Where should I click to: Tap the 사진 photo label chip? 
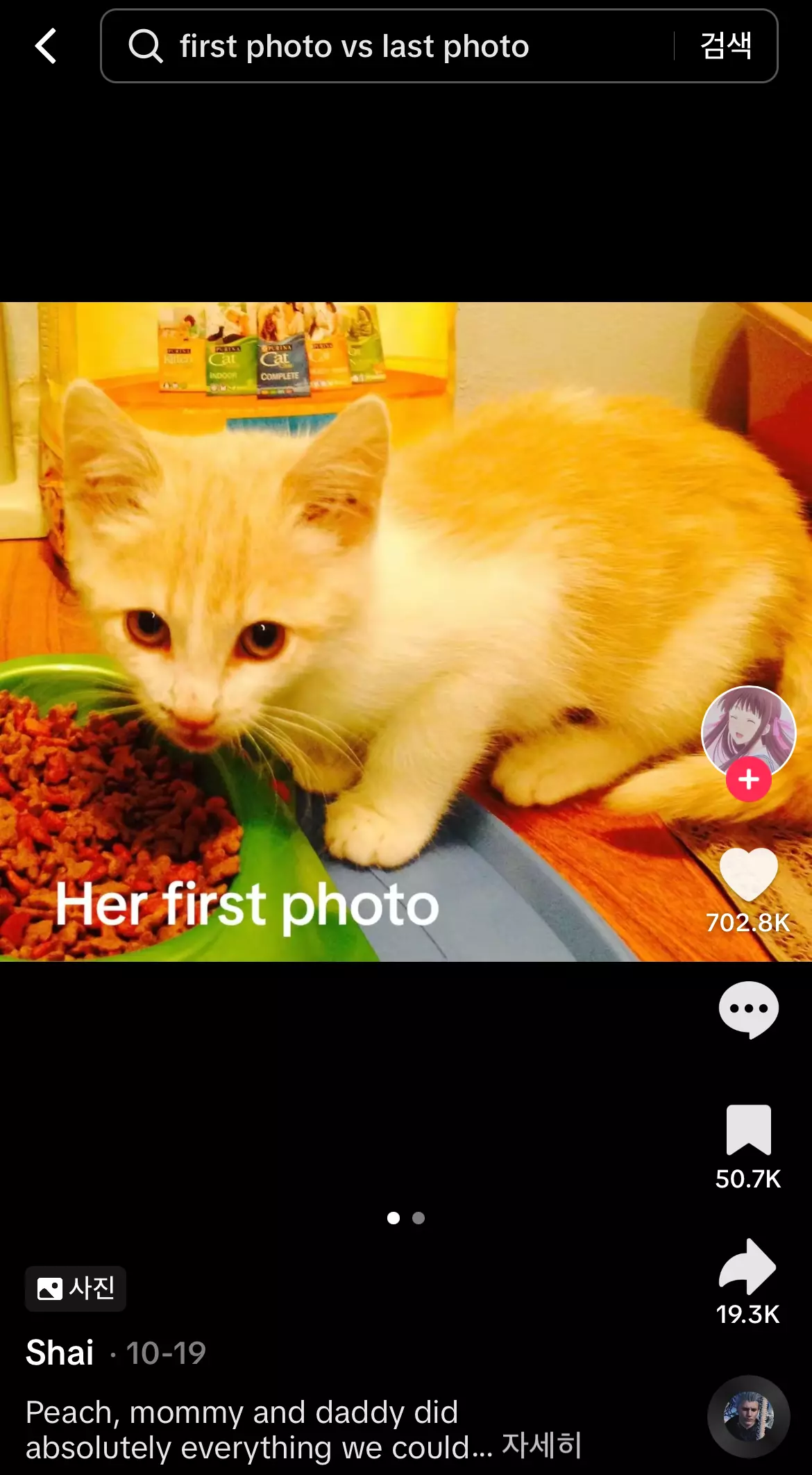(x=76, y=1289)
